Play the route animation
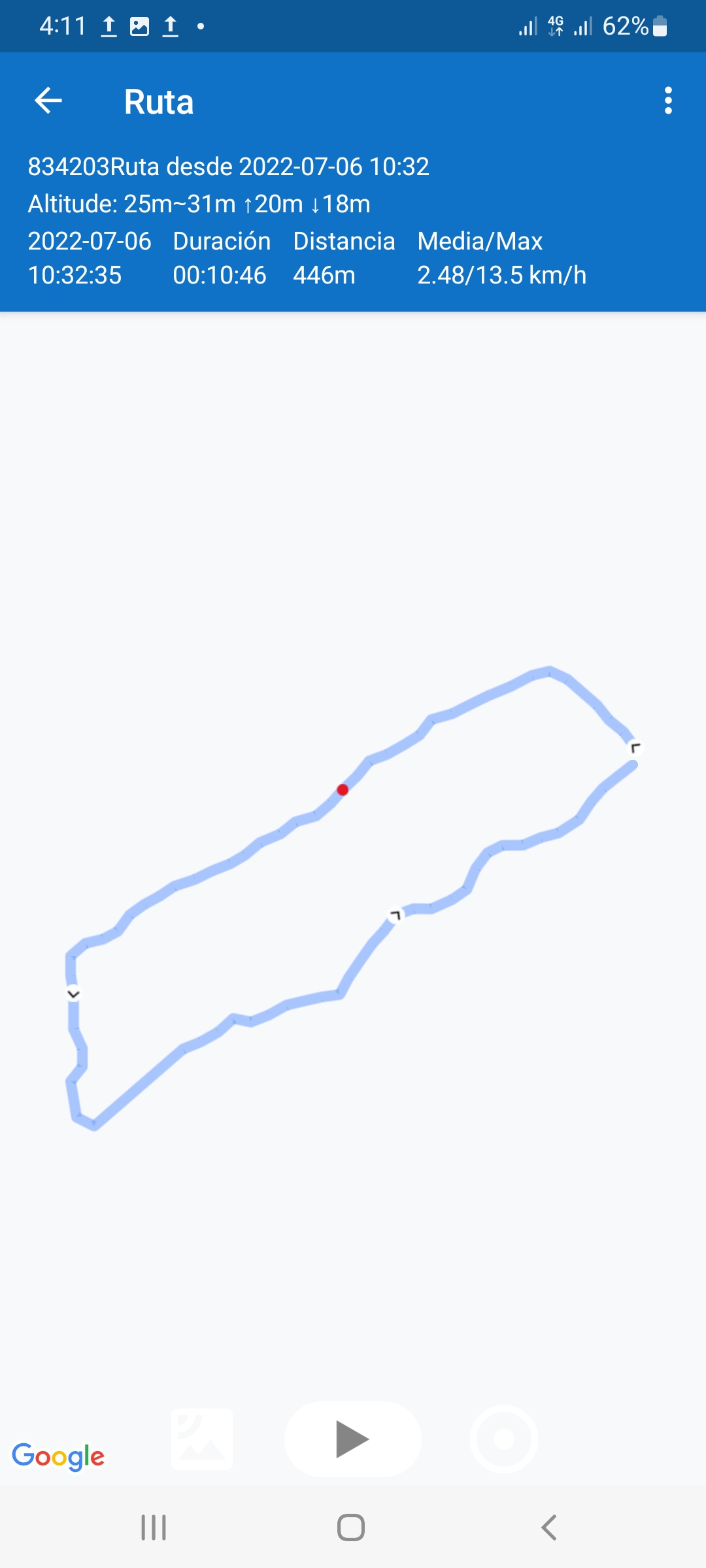The width and height of the screenshot is (706, 1568). [352, 1439]
